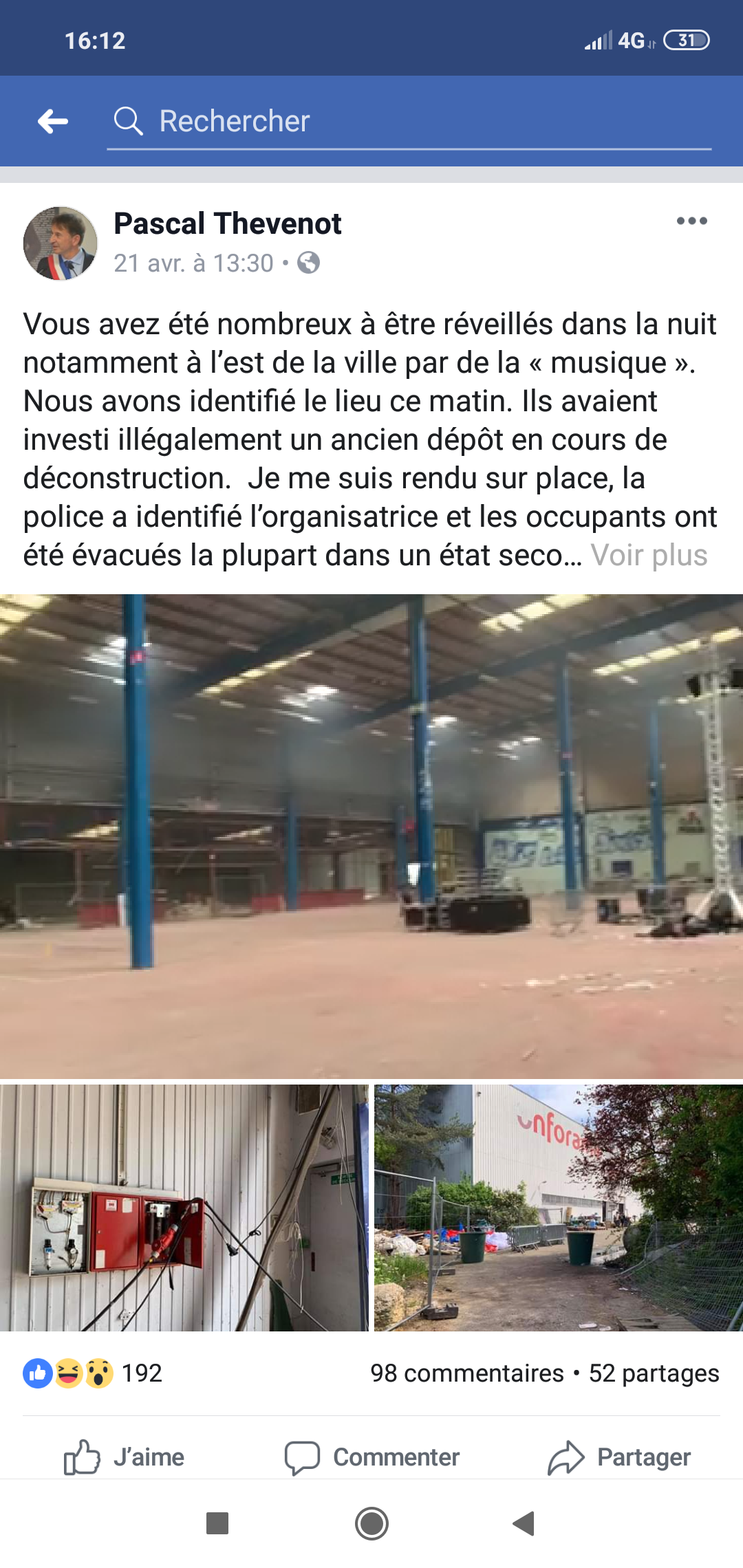This screenshot has height=1568, width=743.
Task: Open the post's three-dot options menu
Action: click(x=691, y=221)
